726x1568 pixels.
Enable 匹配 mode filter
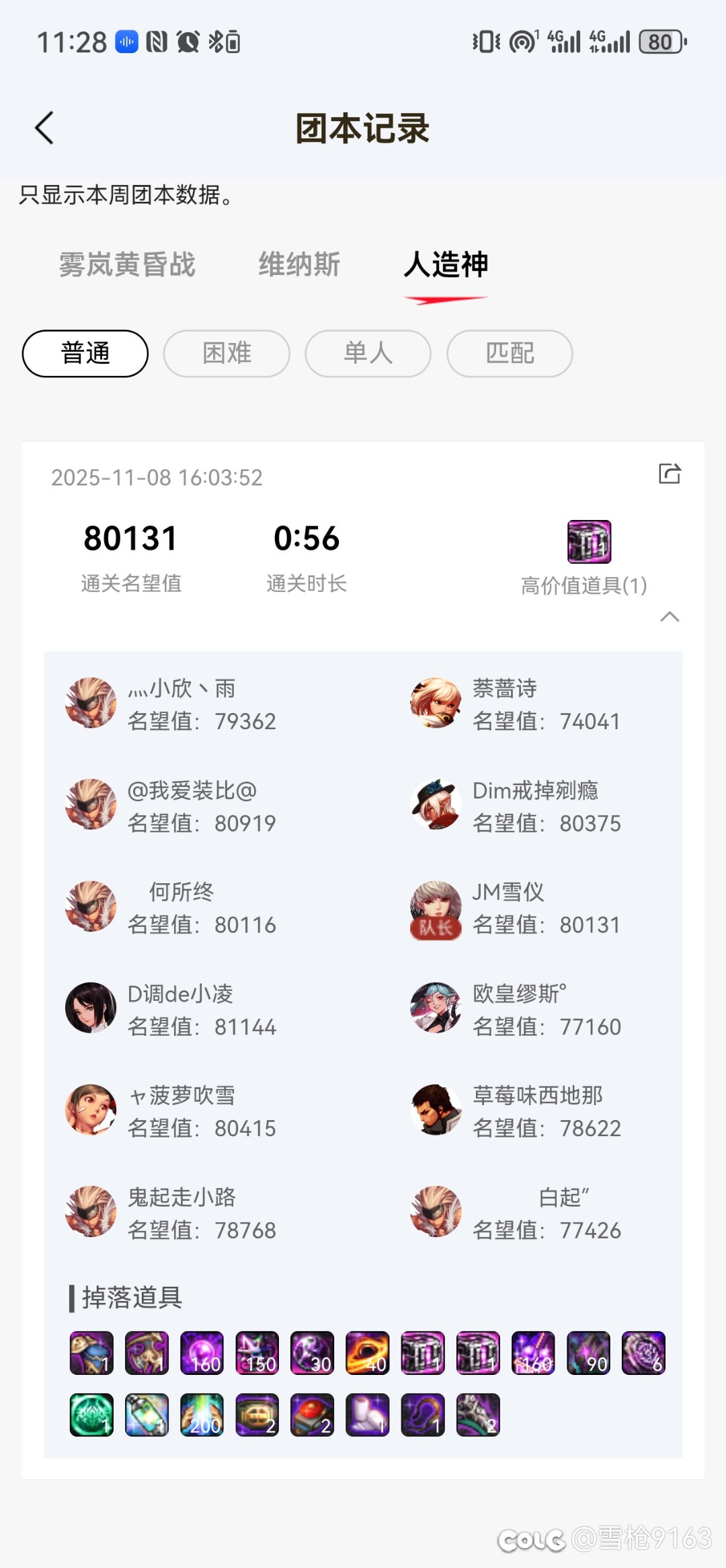pos(510,353)
